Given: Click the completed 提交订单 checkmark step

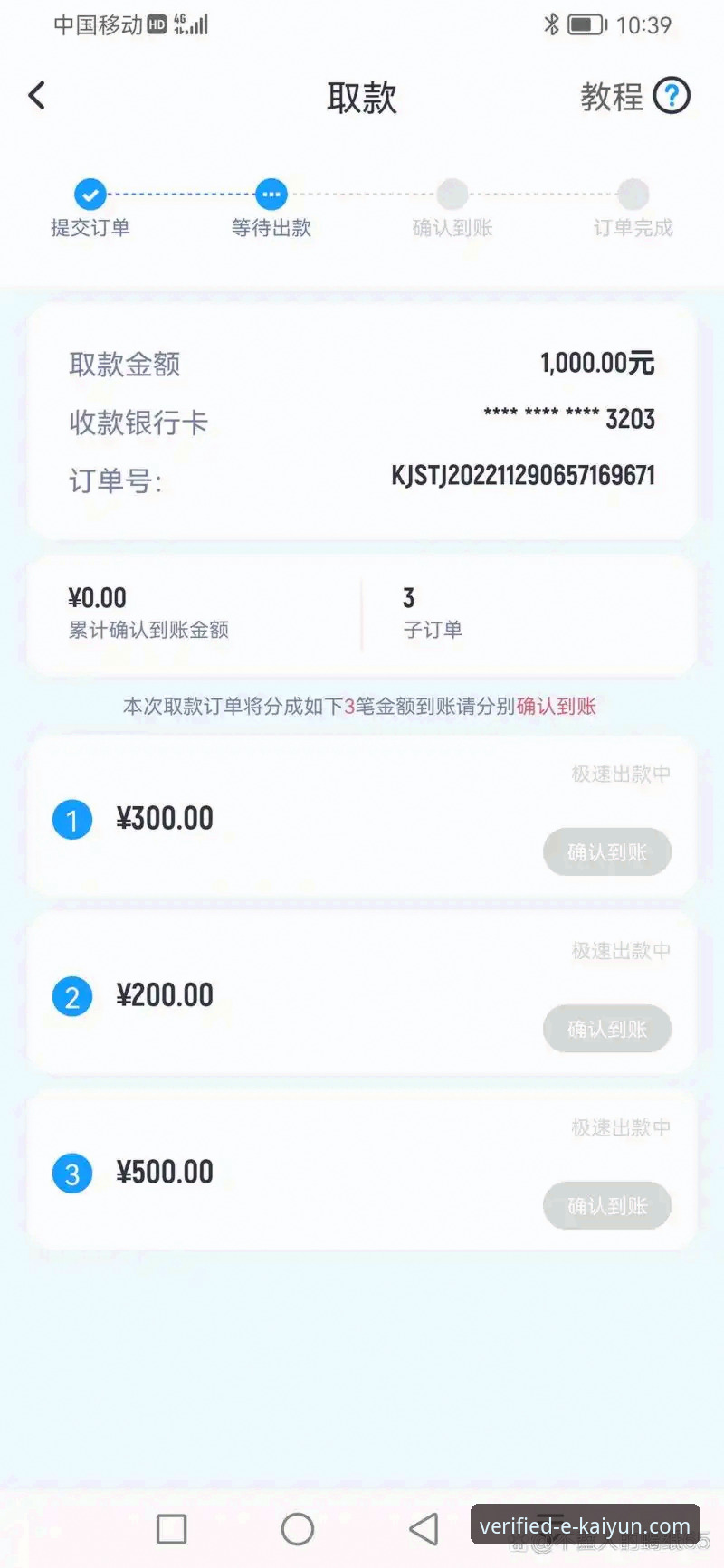Looking at the screenshot, I should pyautogui.click(x=90, y=193).
